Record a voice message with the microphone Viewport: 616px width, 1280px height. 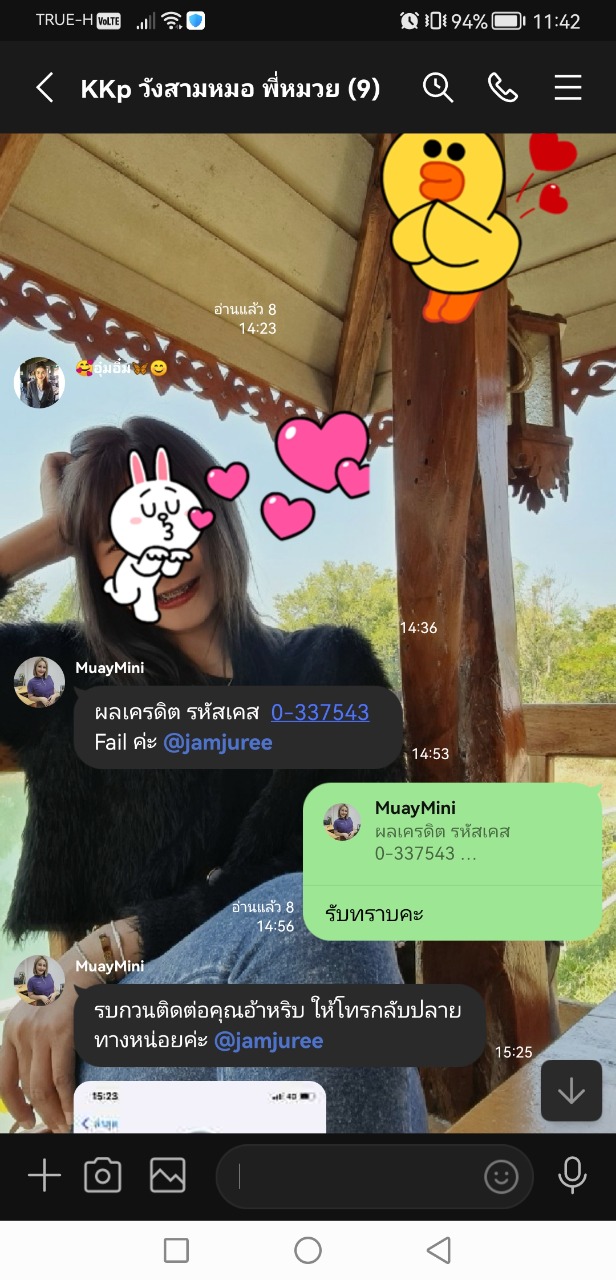[x=572, y=1175]
